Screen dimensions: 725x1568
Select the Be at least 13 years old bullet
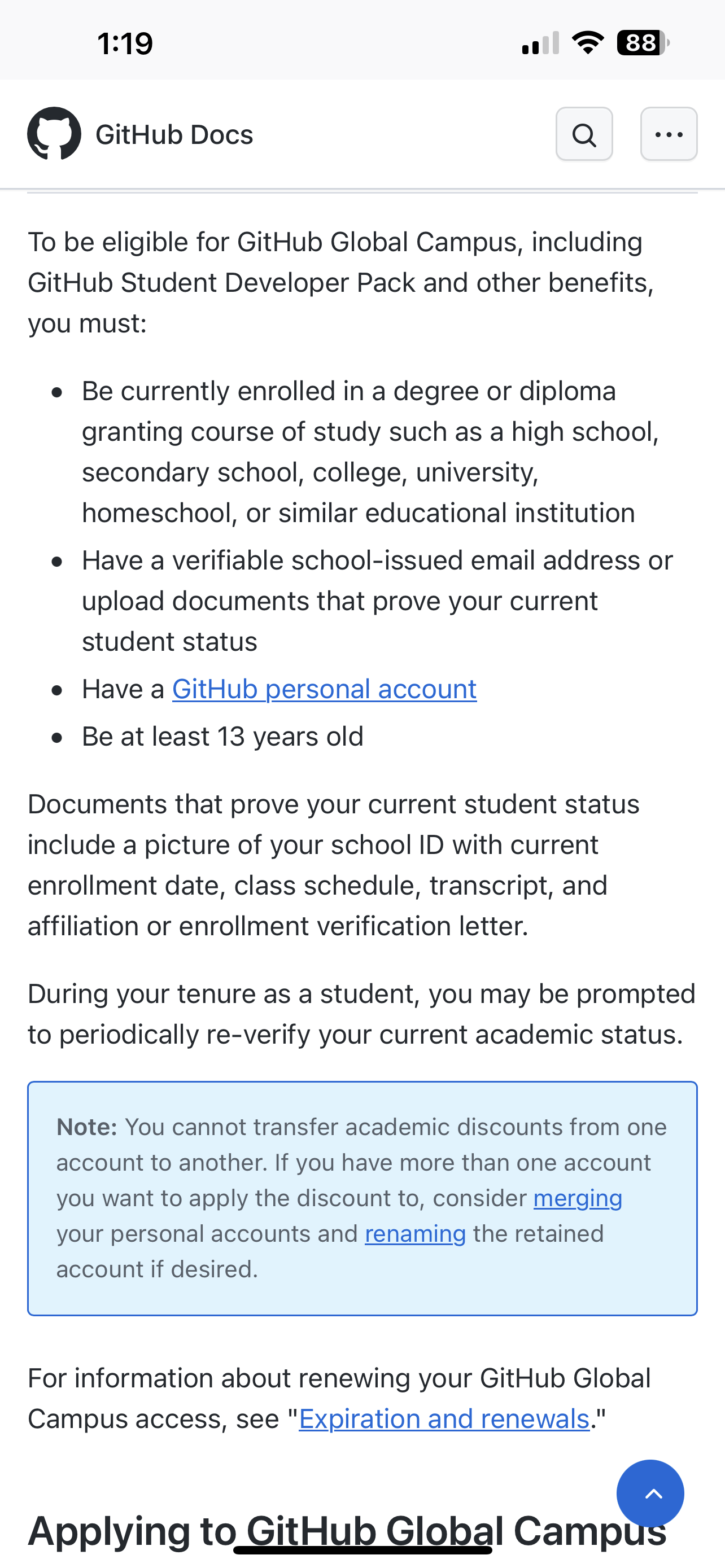click(222, 736)
